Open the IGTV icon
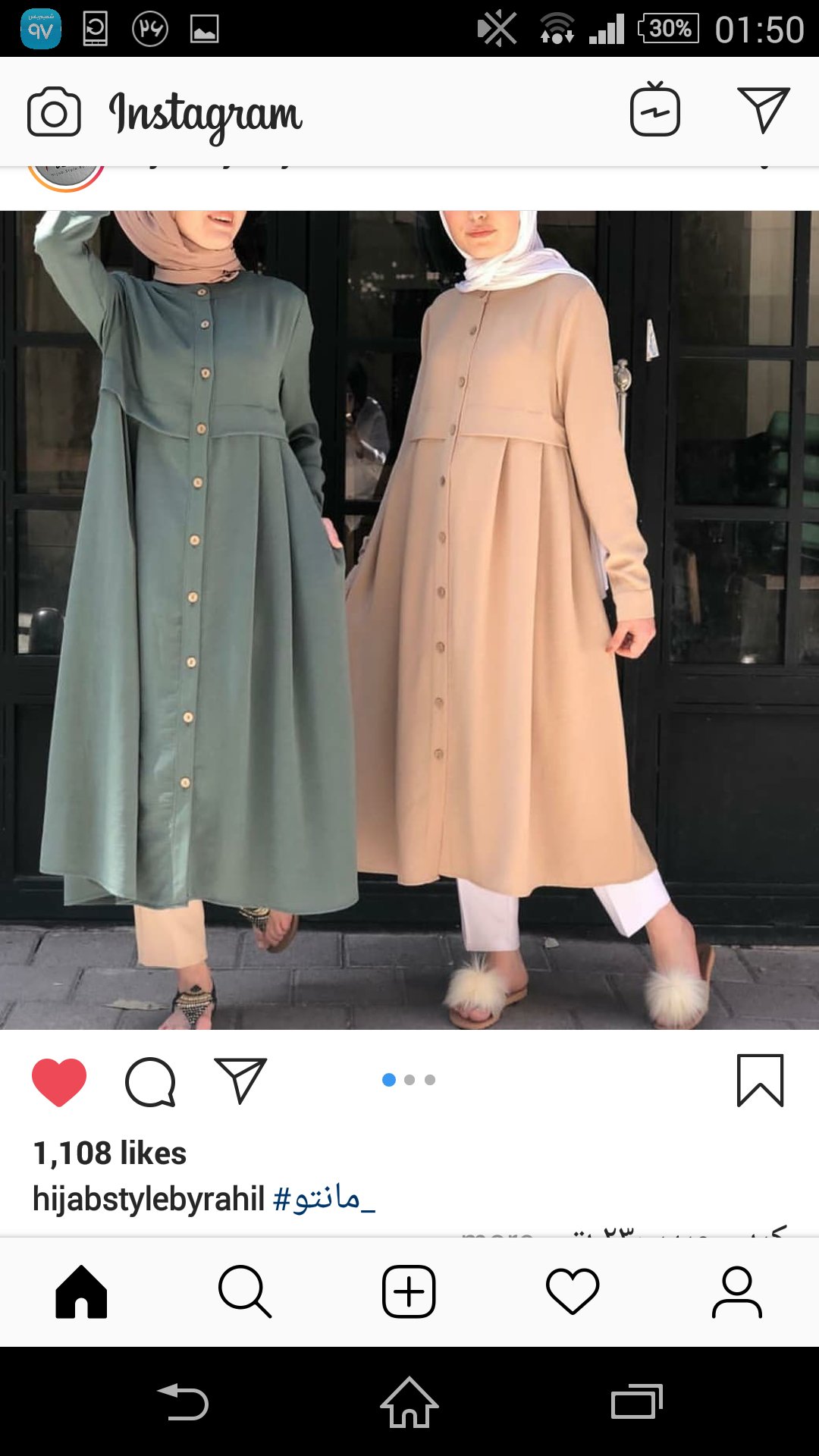Viewport: 819px width, 1456px height. pyautogui.click(x=655, y=111)
